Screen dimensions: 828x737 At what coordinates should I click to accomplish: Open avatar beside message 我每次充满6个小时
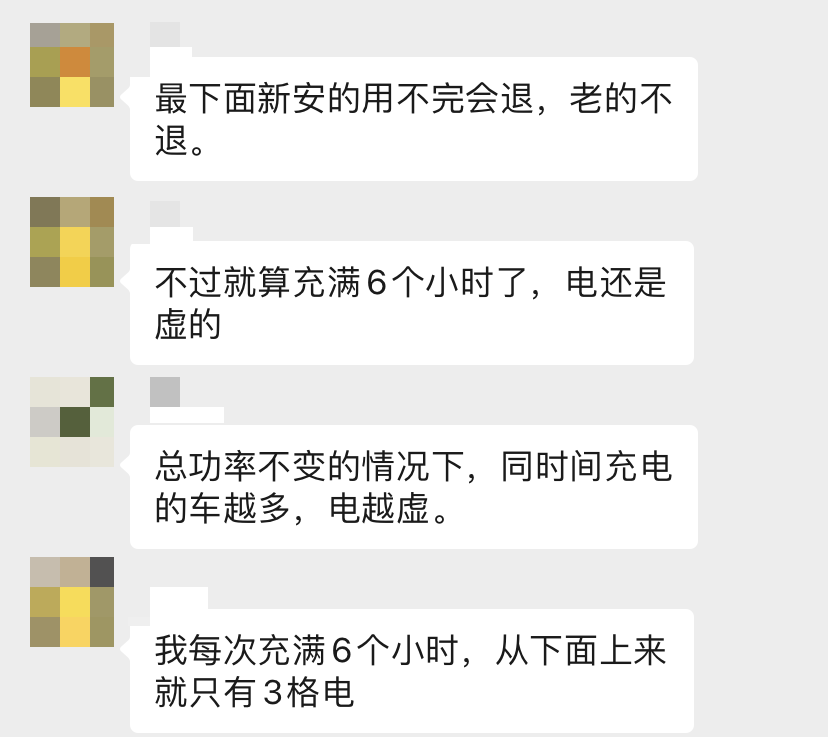(x=72, y=602)
